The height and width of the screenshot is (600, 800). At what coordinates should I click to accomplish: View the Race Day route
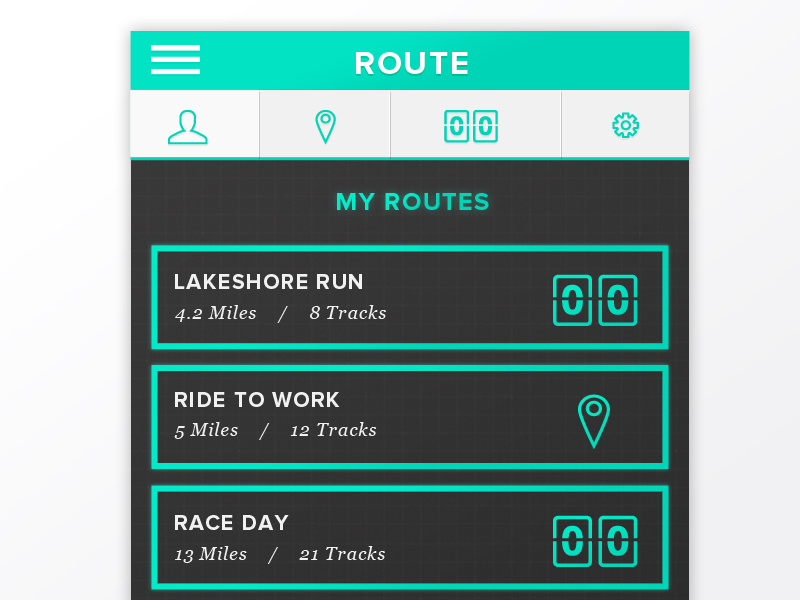410,538
